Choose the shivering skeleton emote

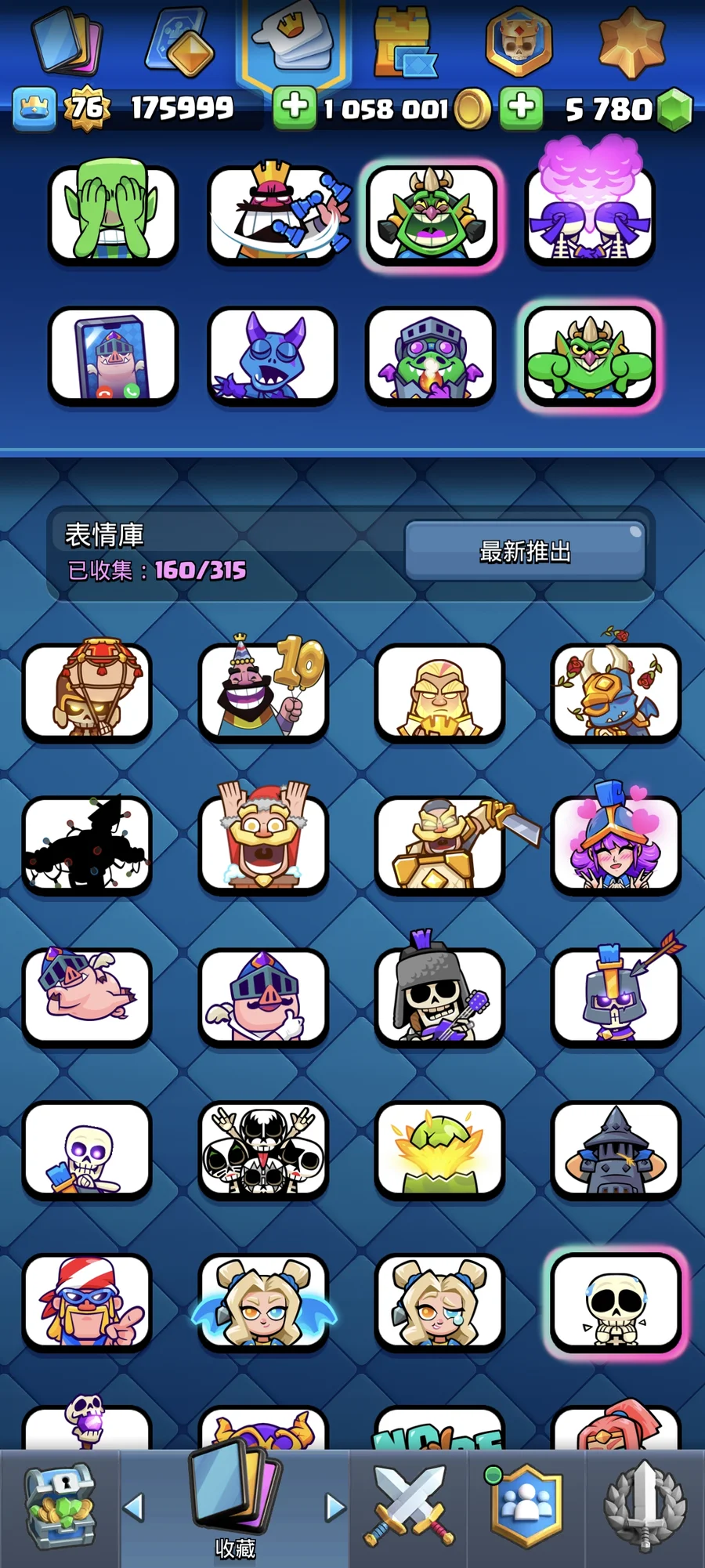[x=616, y=1302]
